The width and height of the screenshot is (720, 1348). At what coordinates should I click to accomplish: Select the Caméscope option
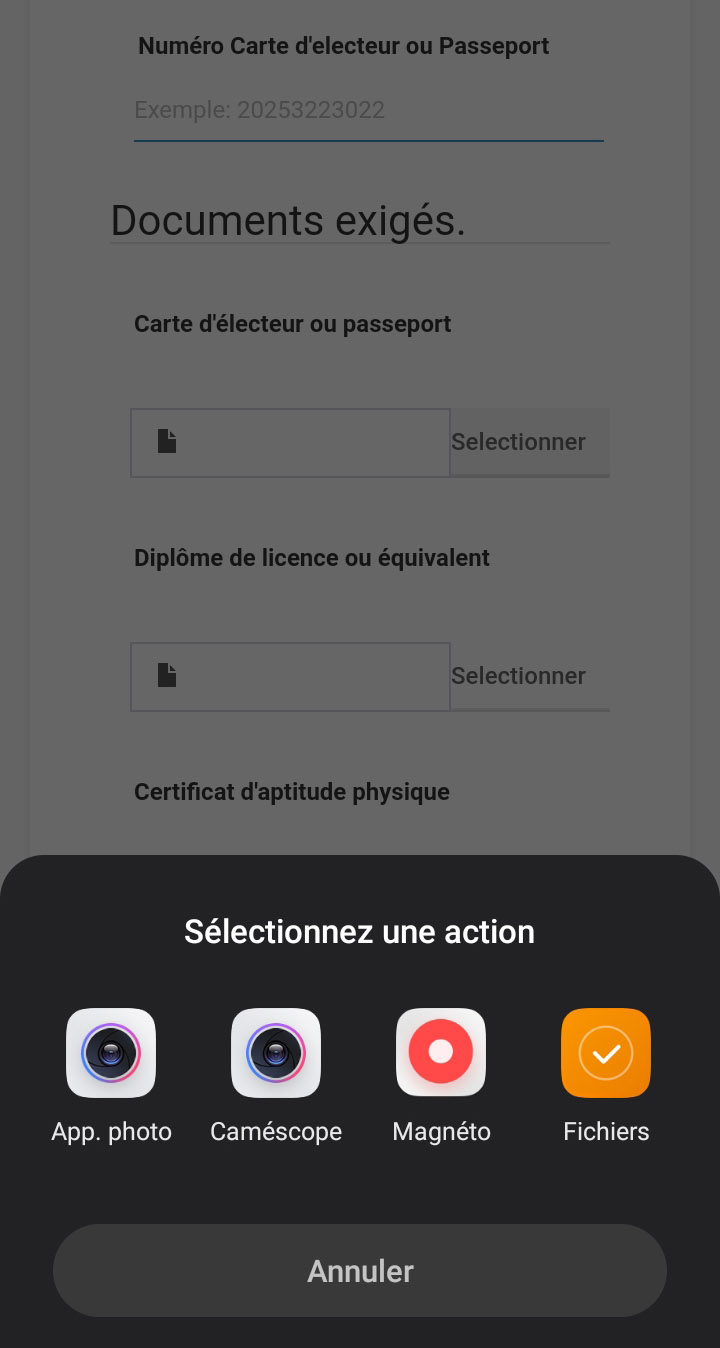click(x=276, y=1053)
